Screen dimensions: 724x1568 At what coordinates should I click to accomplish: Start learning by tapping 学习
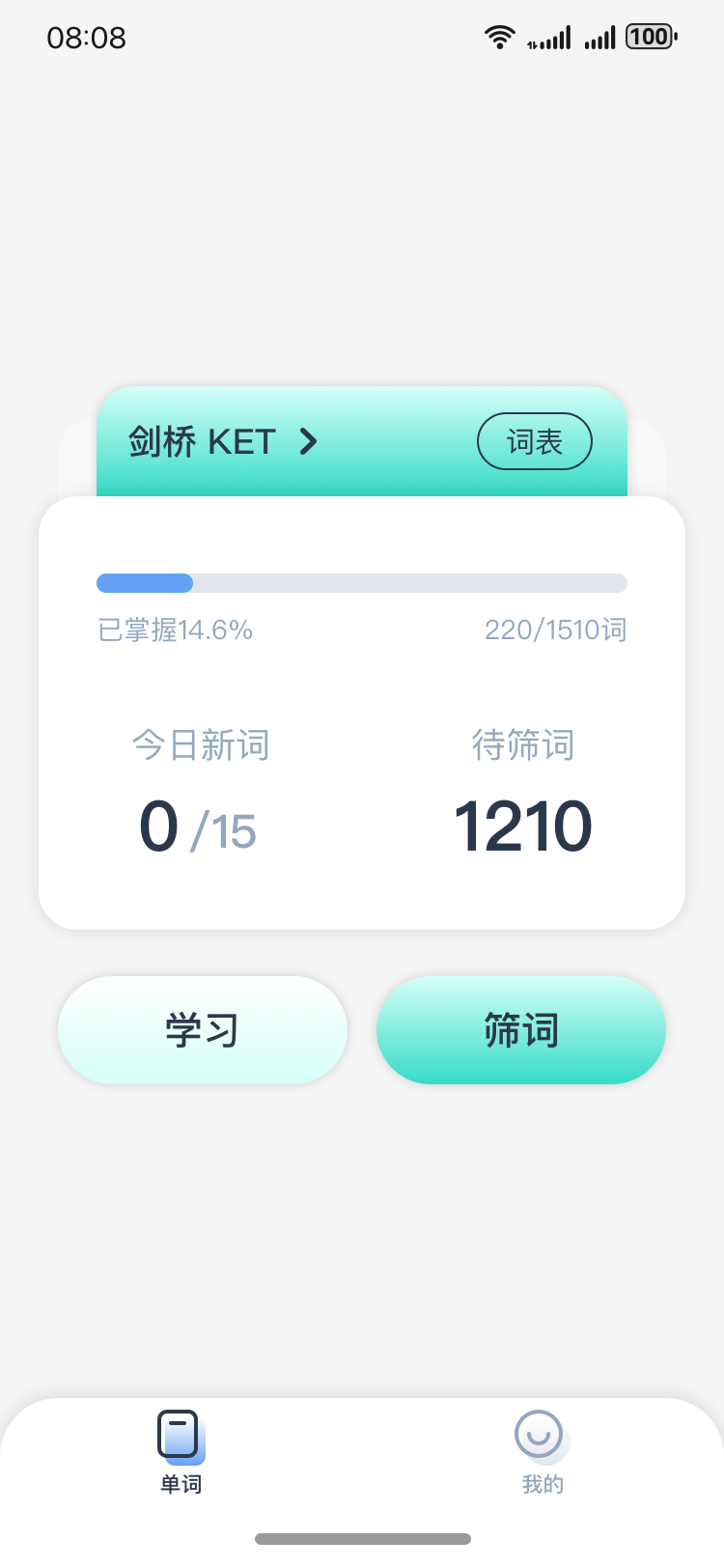(203, 1029)
